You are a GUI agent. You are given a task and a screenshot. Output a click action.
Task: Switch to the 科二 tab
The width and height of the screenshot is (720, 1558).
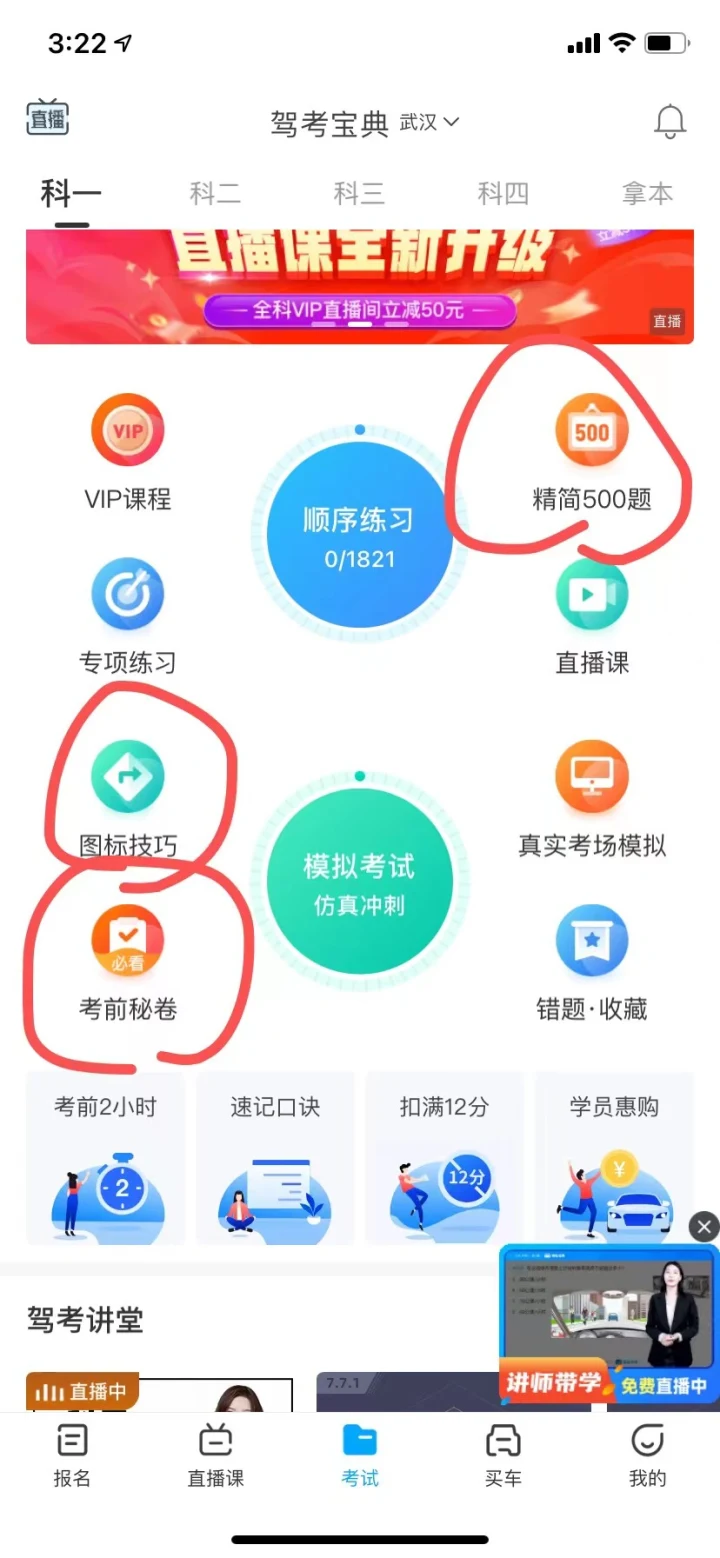coord(215,193)
